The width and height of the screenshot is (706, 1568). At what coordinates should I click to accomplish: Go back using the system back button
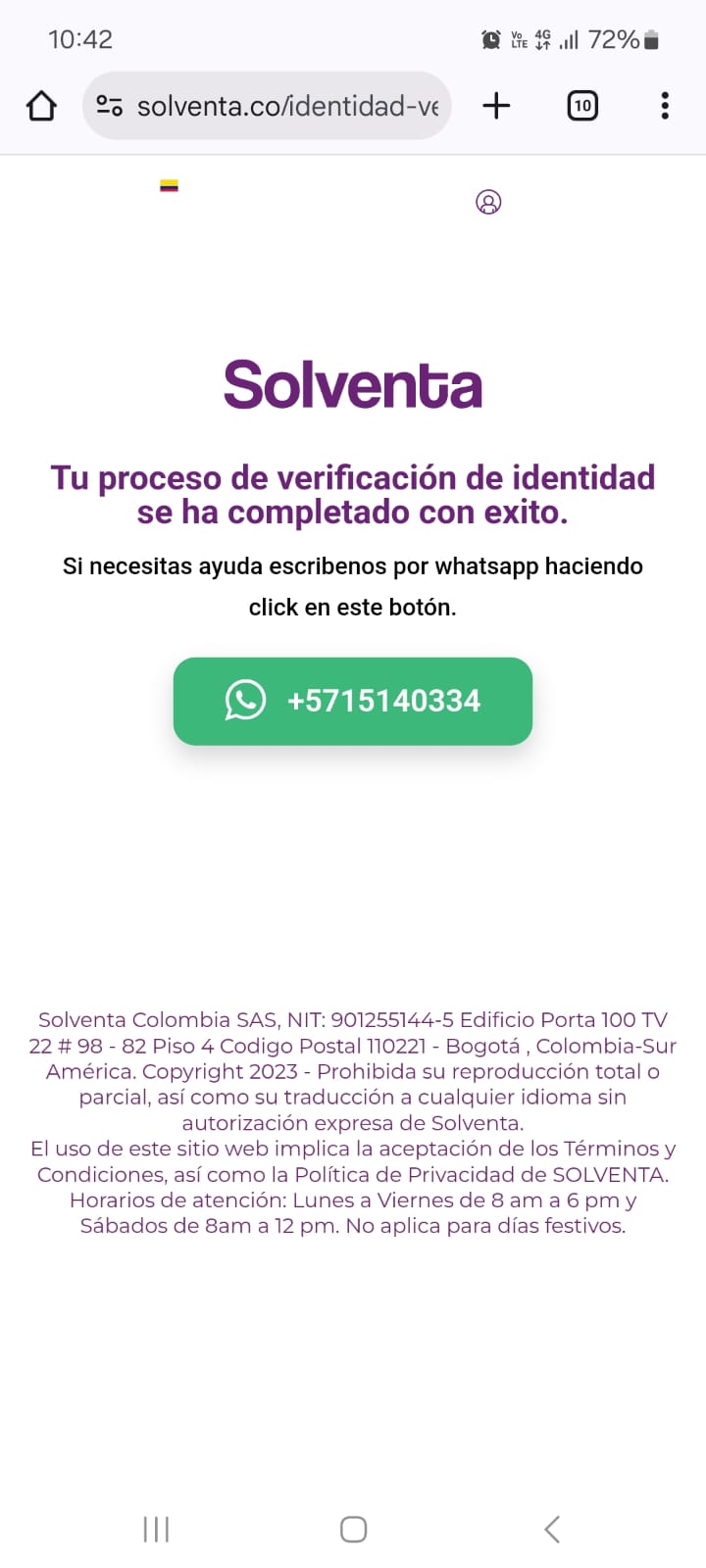552,1529
